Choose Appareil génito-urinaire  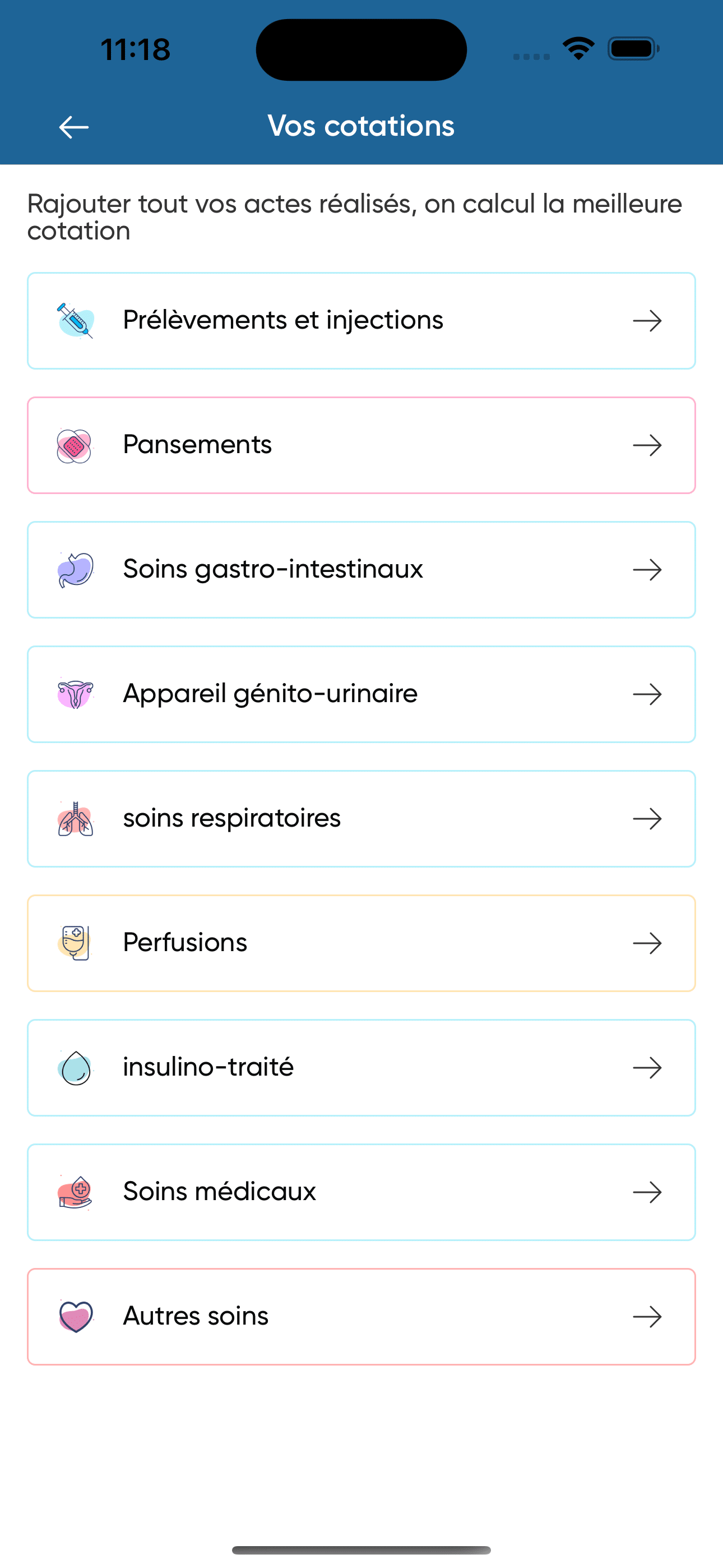[361, 694]
